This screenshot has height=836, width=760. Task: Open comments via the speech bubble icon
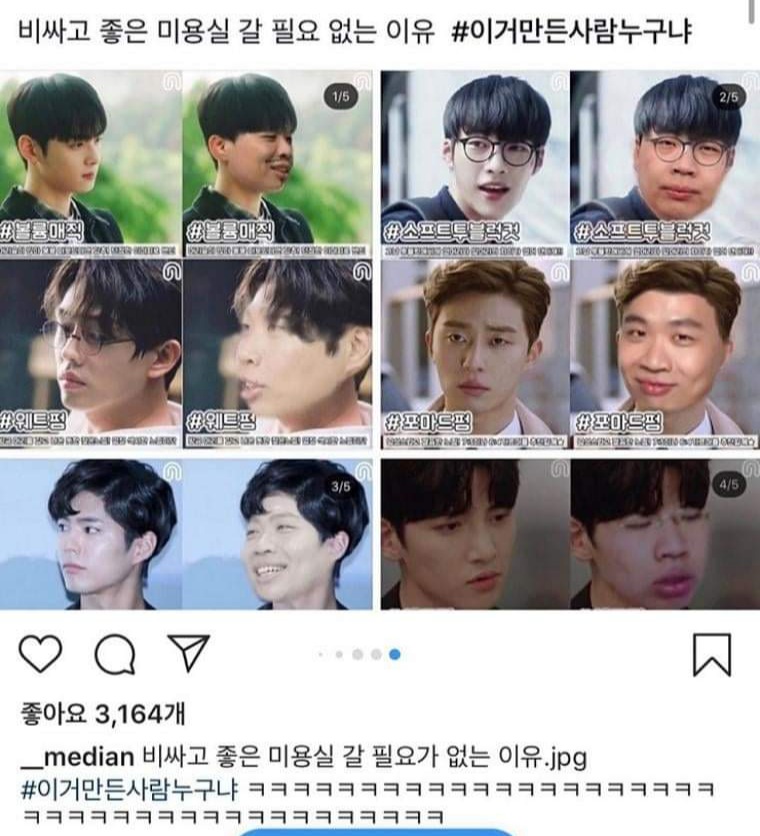pyautogui.click(x=114, y=654)
